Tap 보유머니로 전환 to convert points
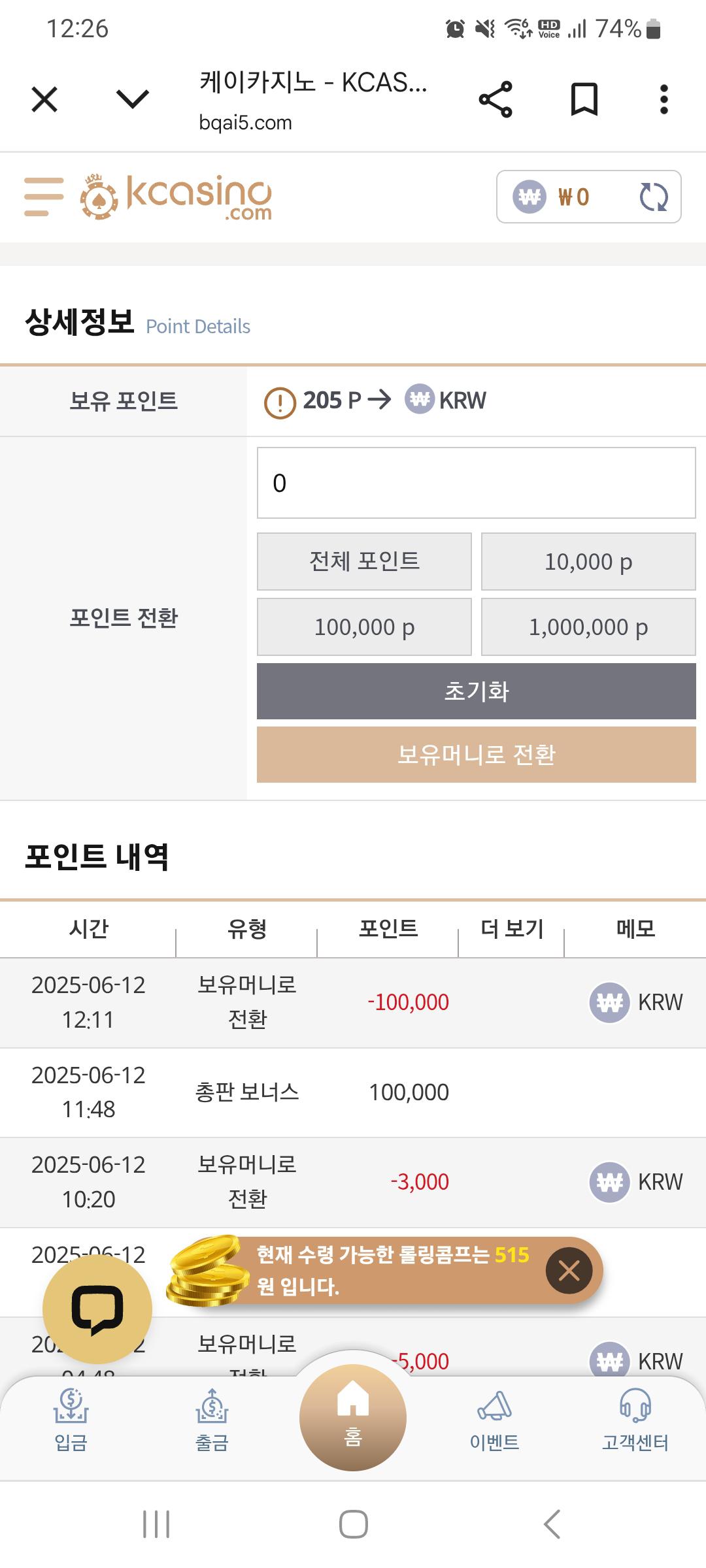The image size is (706, 1568). click(476, 755)
